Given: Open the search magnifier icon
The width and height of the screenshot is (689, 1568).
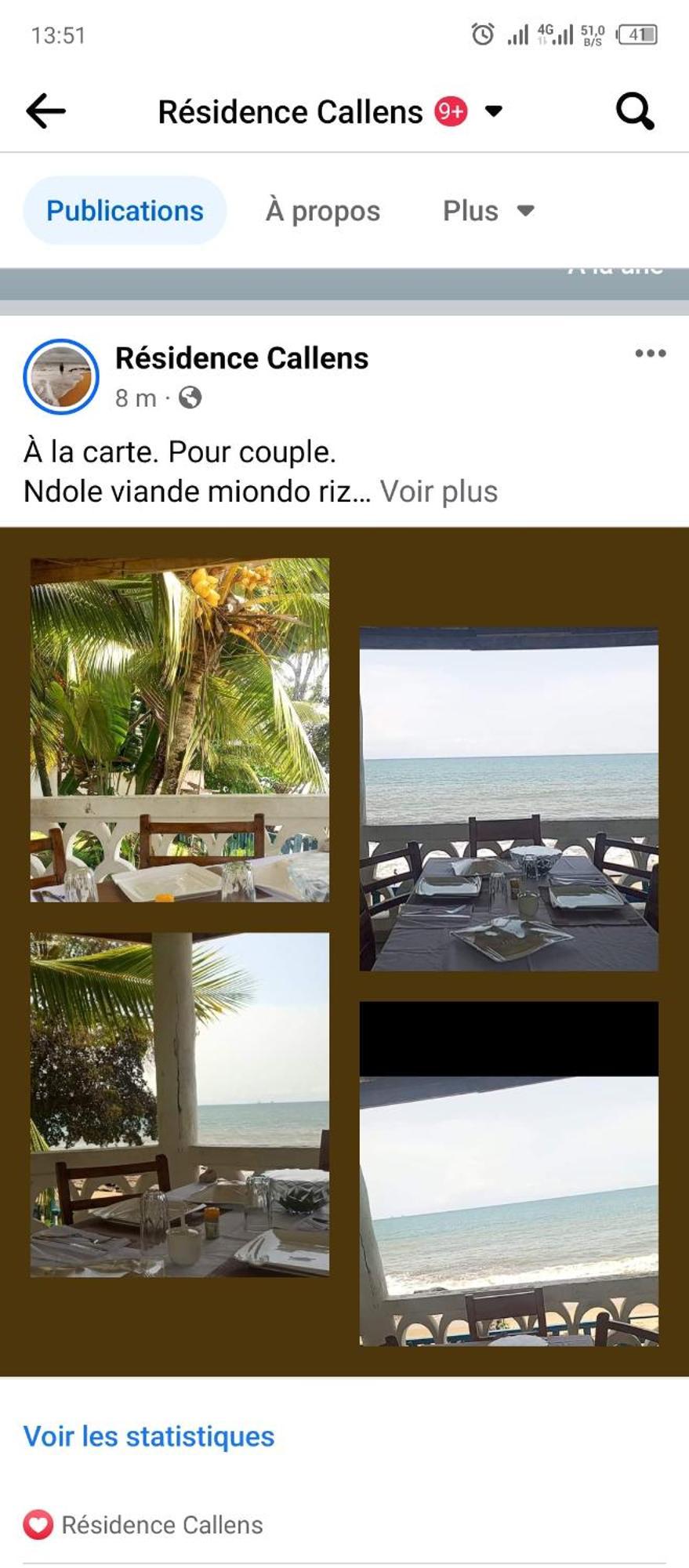Looking at the screenshot, I should (634, 111).
